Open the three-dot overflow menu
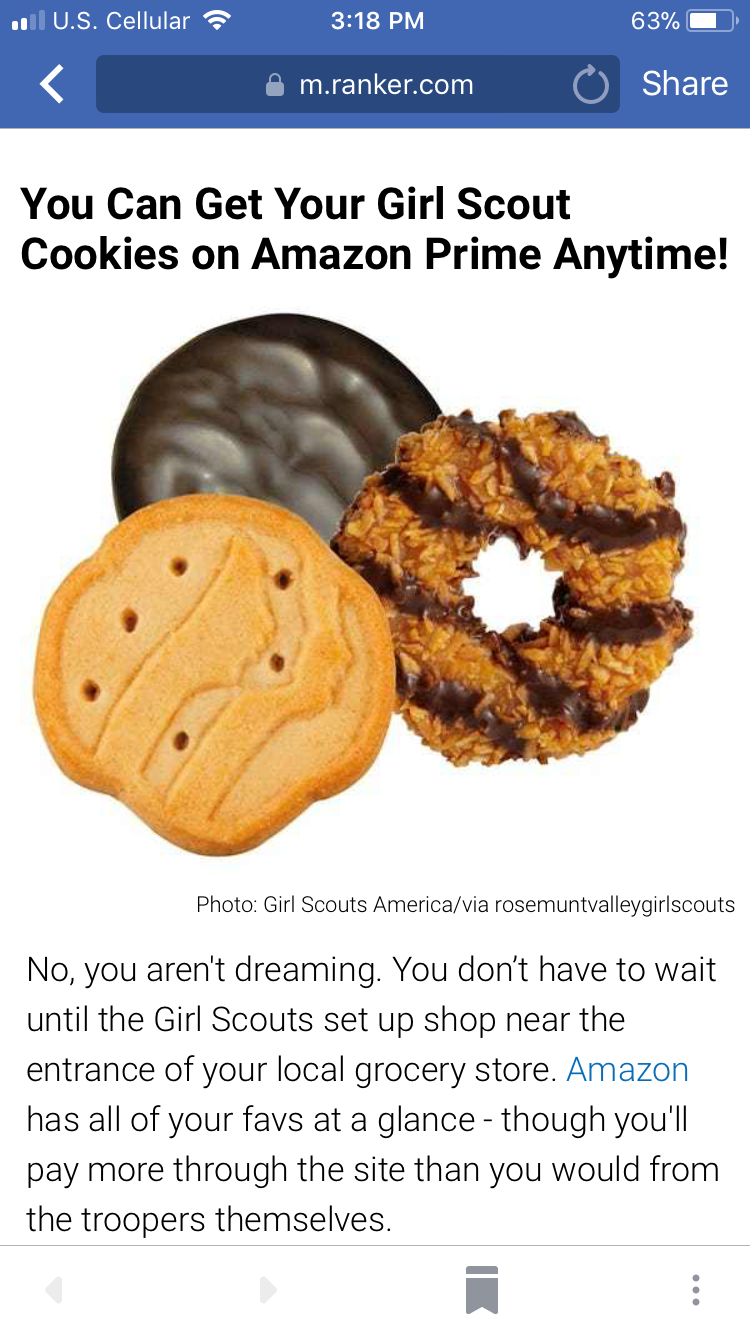The height and width of the screenshot is (1334, 750). pyautogui.click(x=696, y=1289)
